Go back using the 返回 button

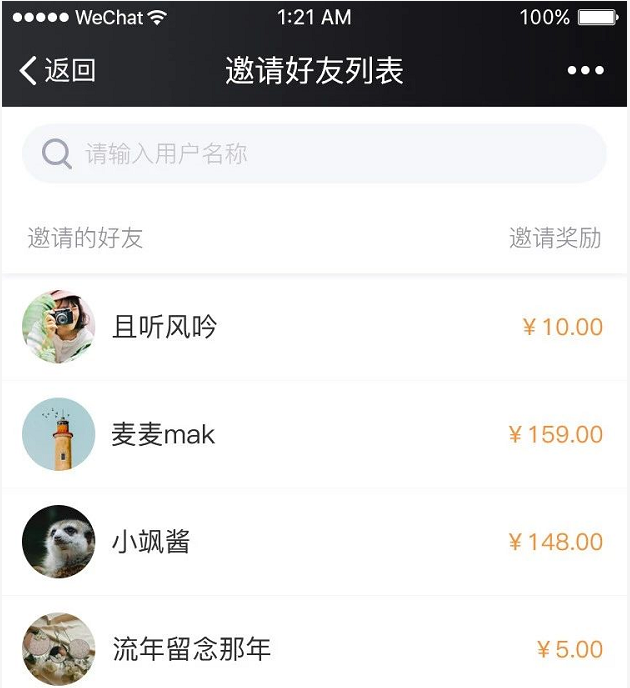pyautogui.click(x=58, y=70)
